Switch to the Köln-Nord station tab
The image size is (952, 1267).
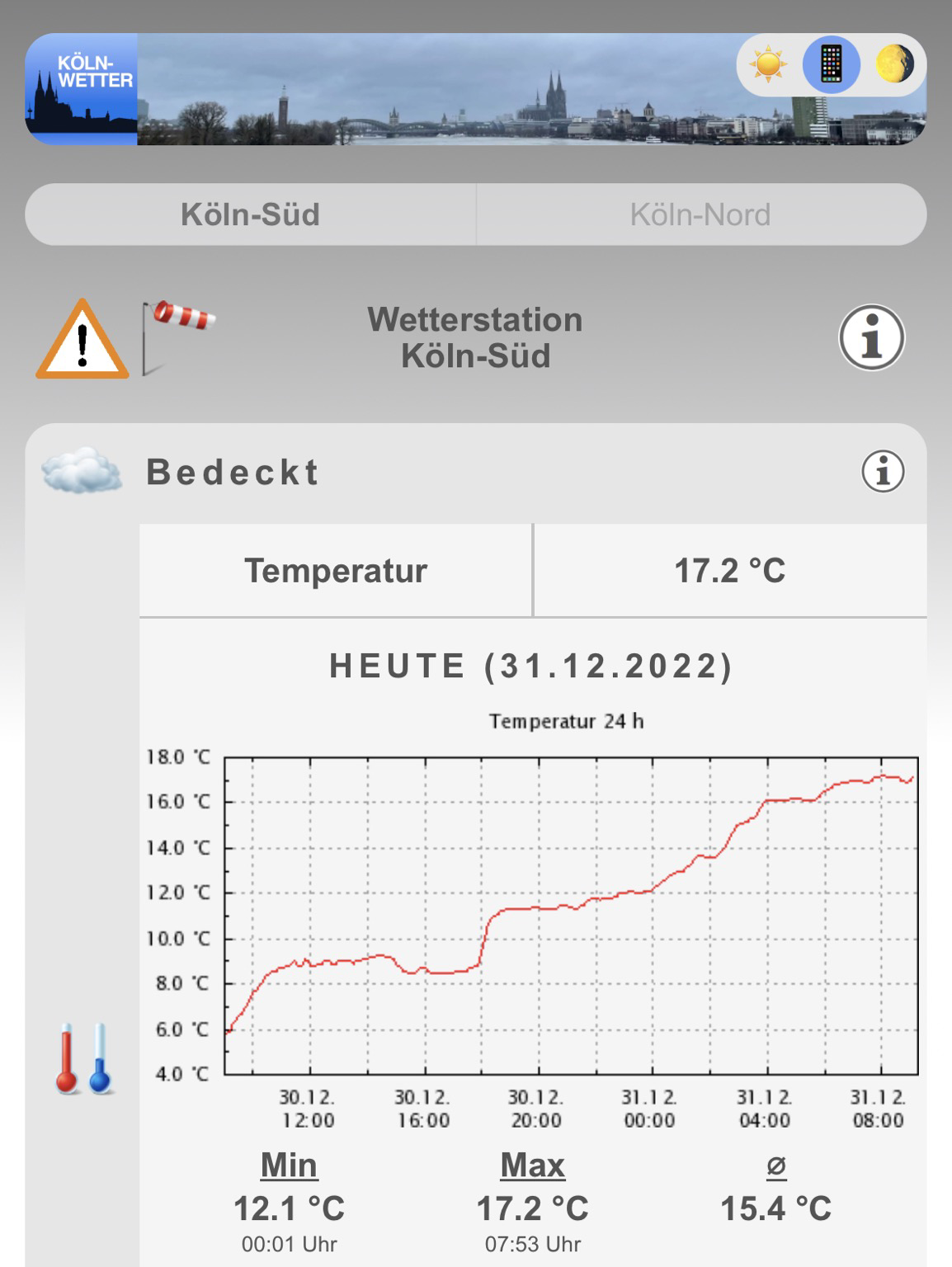point(700,214)
